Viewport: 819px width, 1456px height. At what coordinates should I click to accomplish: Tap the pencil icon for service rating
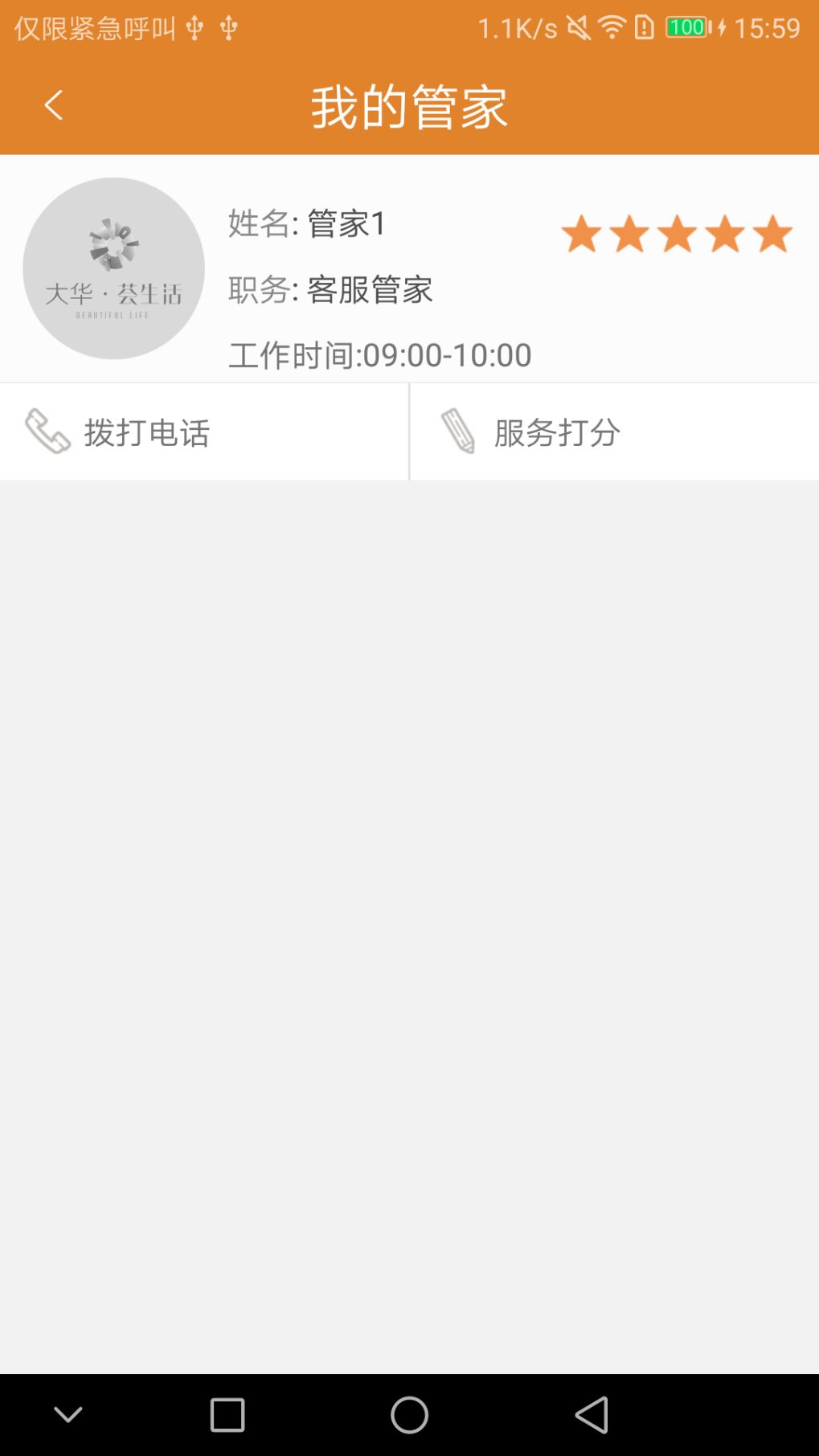pyautogui.click(x=458, y=431)
